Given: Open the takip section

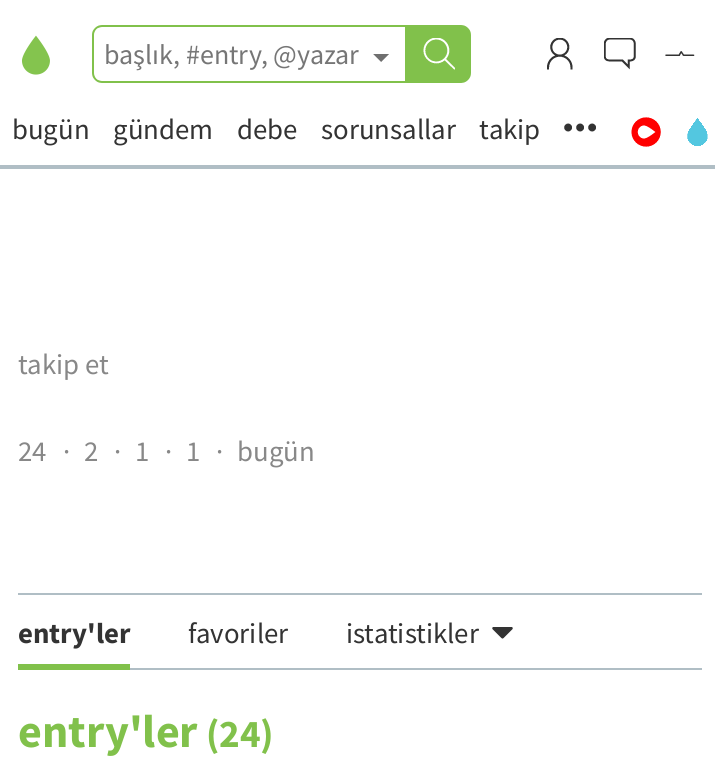Looking at the screenshot, I should pos(509,130).
